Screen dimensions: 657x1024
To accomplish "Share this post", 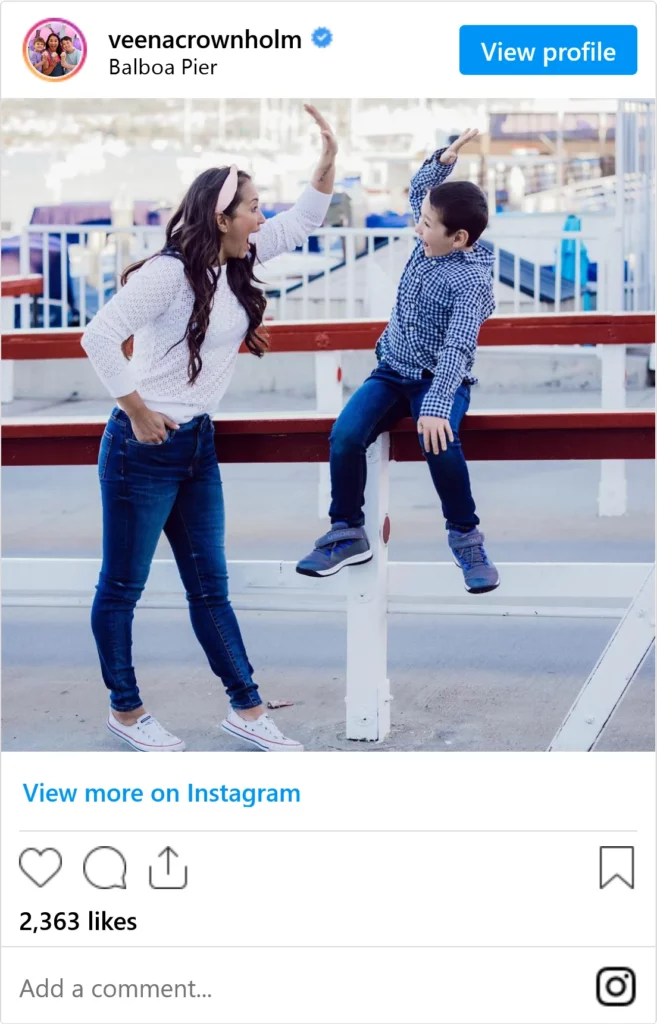I will click(168, 867).
